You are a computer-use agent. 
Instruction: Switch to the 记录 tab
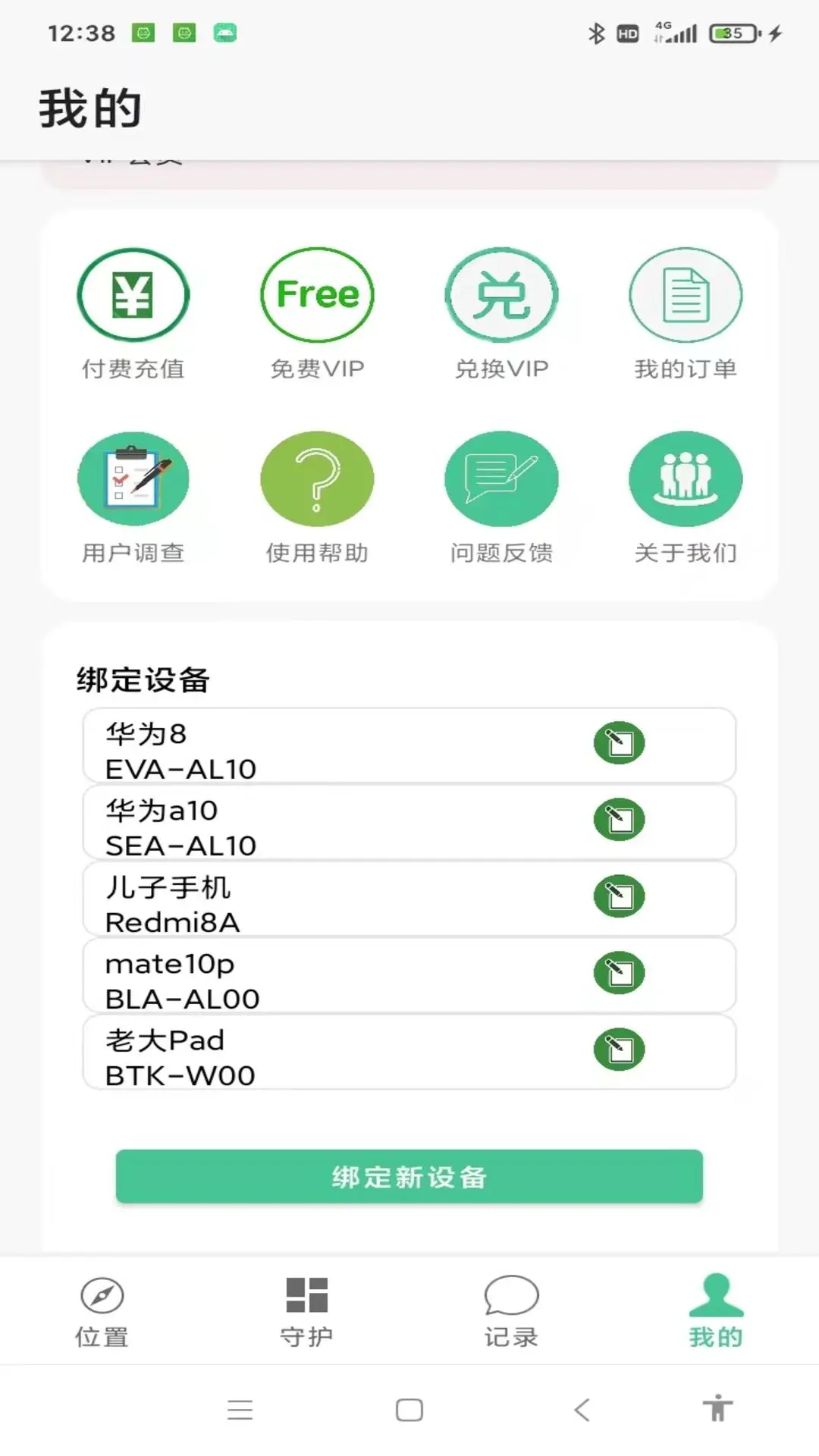click(512, 1311)
